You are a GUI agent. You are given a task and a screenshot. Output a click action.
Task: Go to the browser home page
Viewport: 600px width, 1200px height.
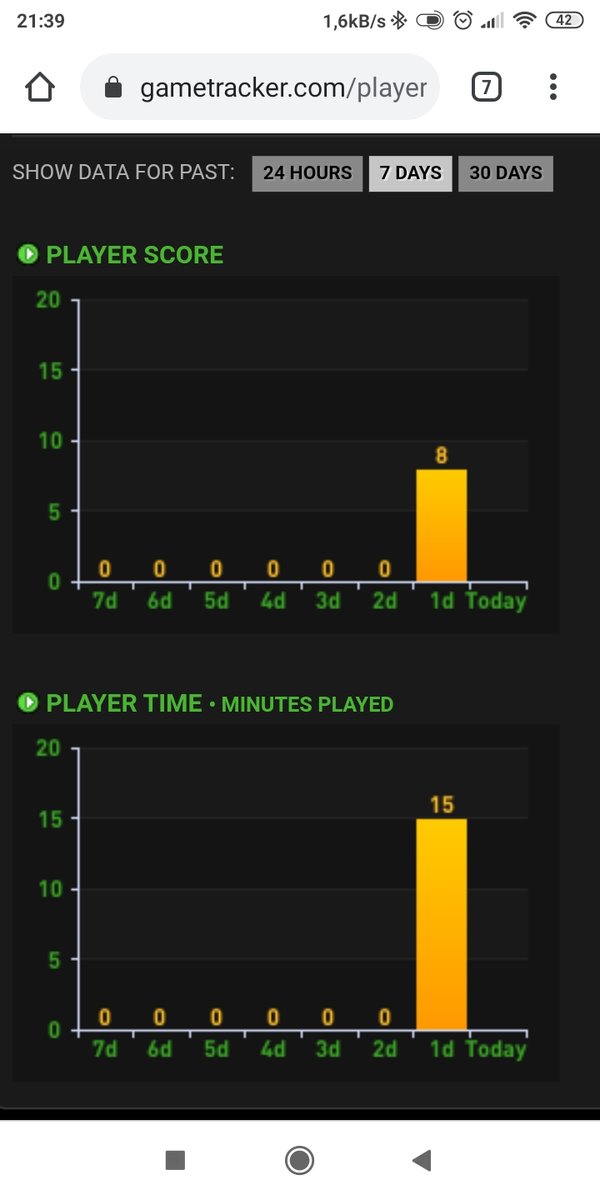[39, 88]
